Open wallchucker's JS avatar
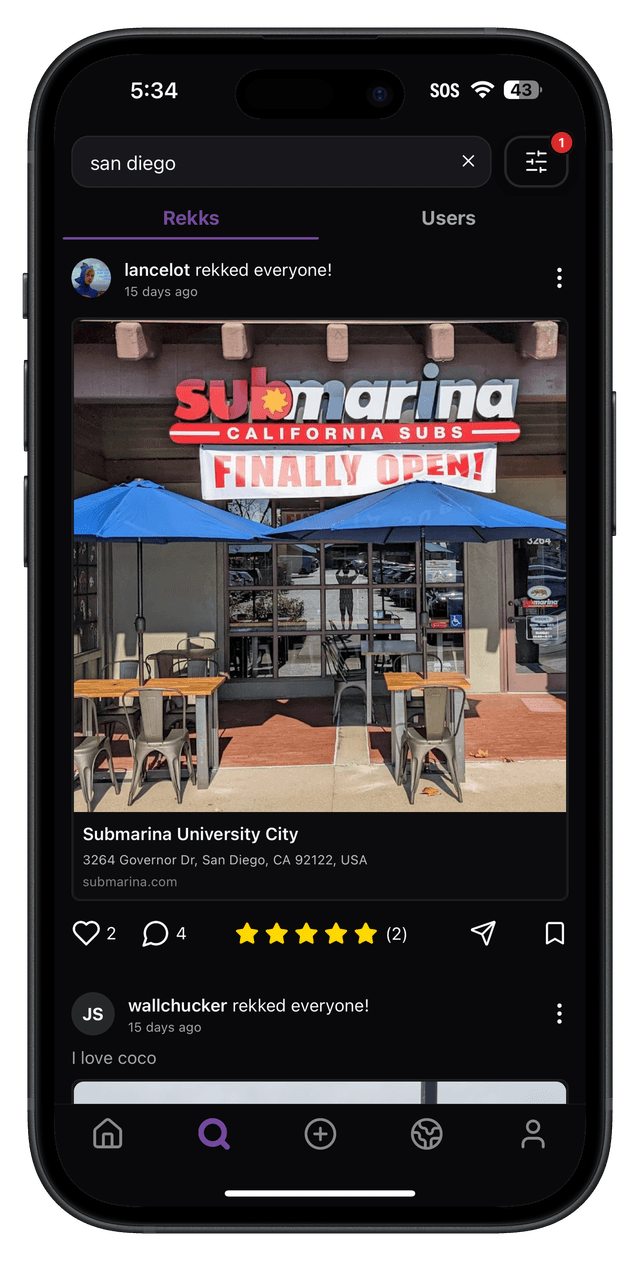 tap(92, 1014)
